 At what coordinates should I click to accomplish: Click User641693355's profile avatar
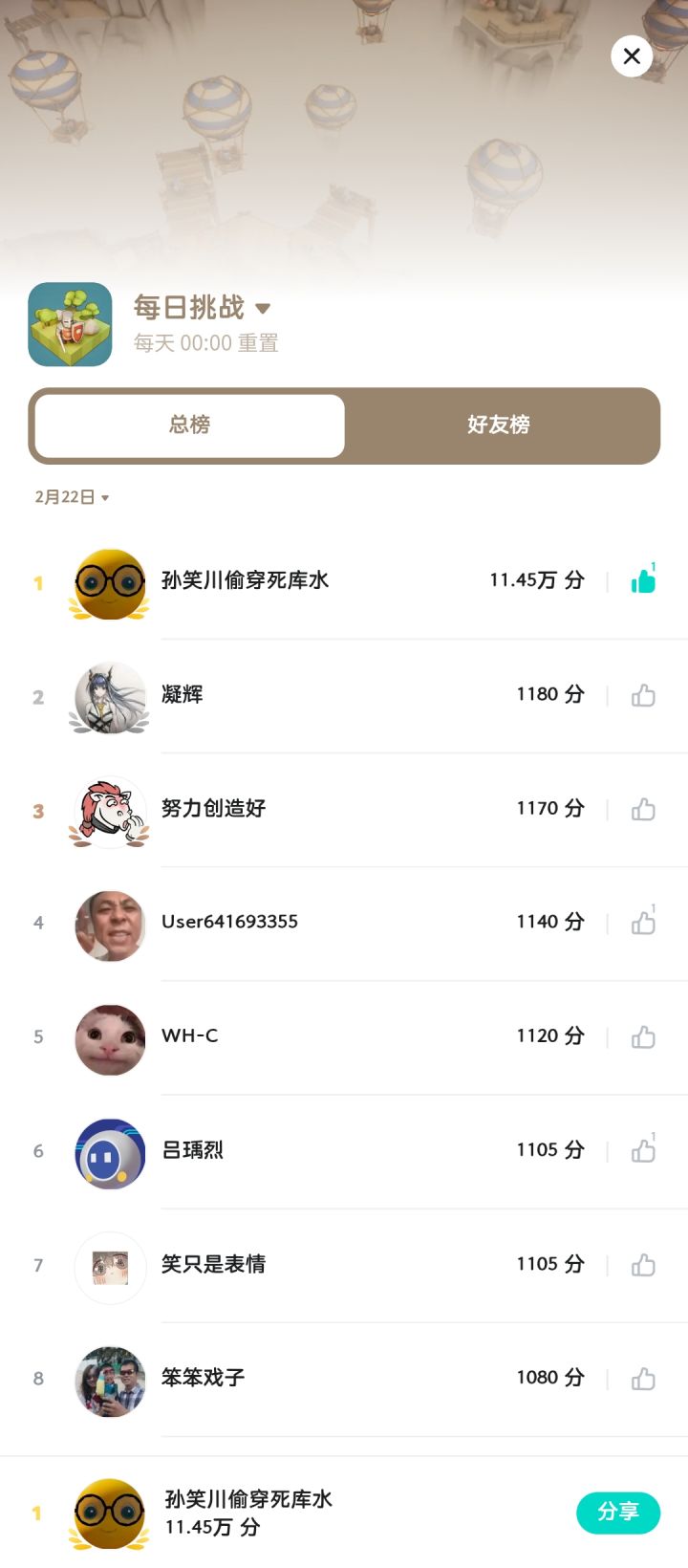point(109,925)
